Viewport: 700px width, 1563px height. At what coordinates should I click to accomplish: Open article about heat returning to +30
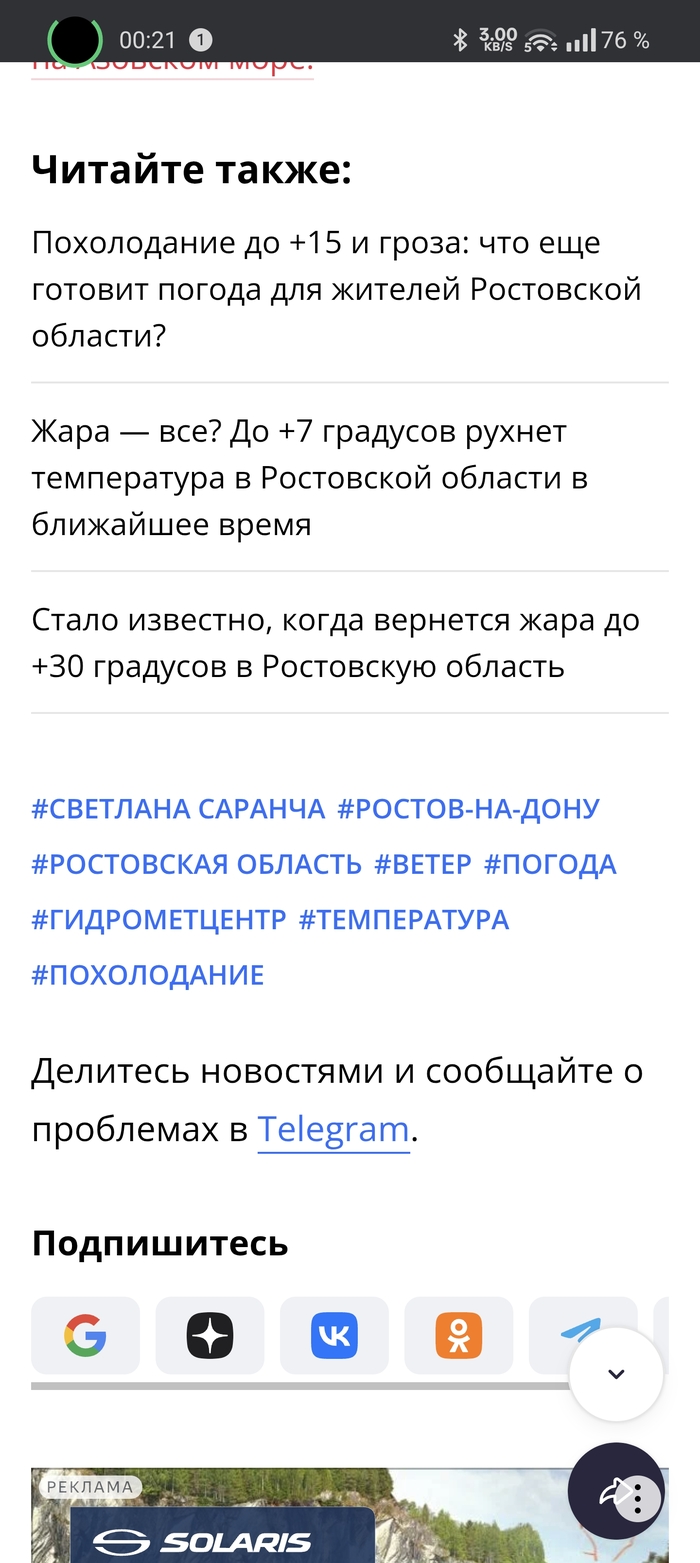click(336, 643)
